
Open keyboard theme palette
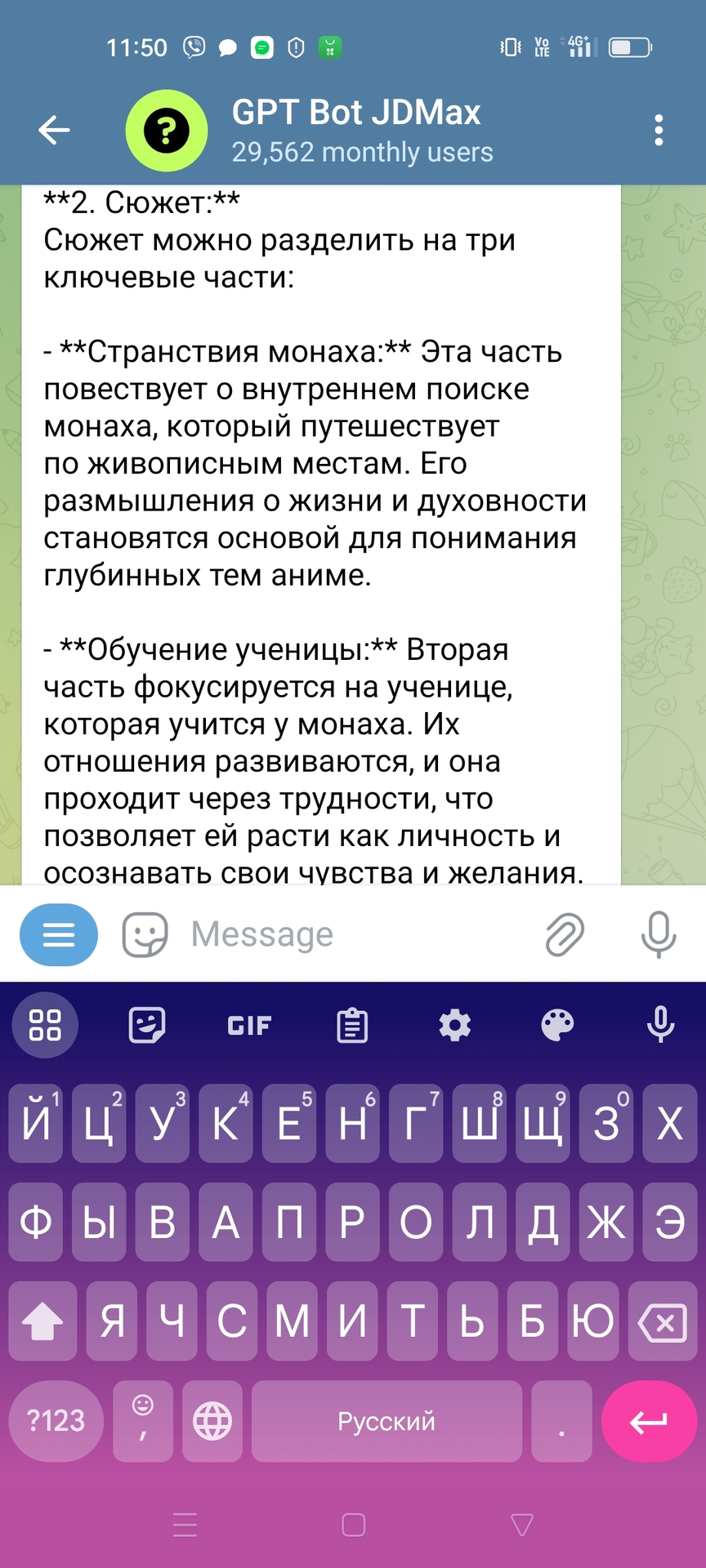[557, 1025]
